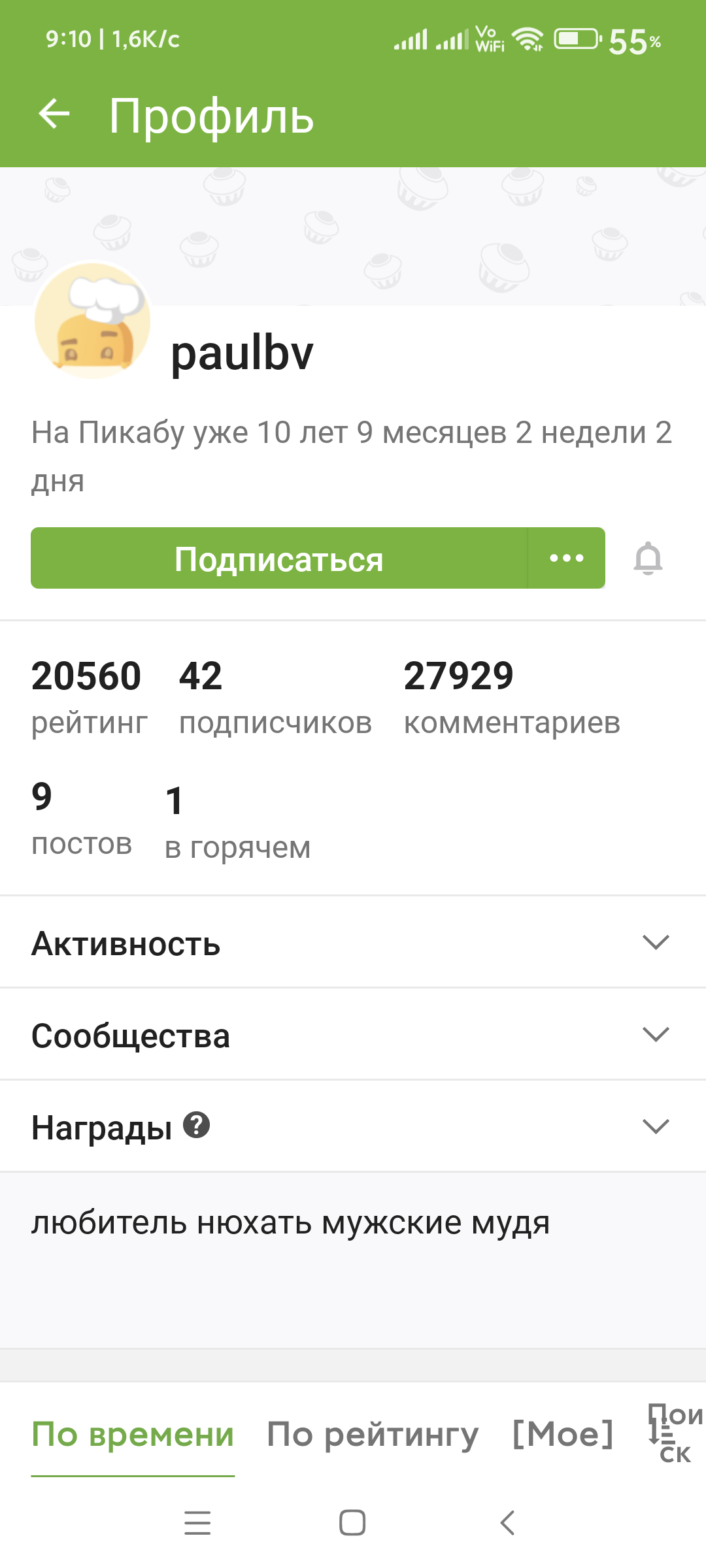706x1568 pixels.
Task: Expand the Награды section
Action: tap(655, 1126)
